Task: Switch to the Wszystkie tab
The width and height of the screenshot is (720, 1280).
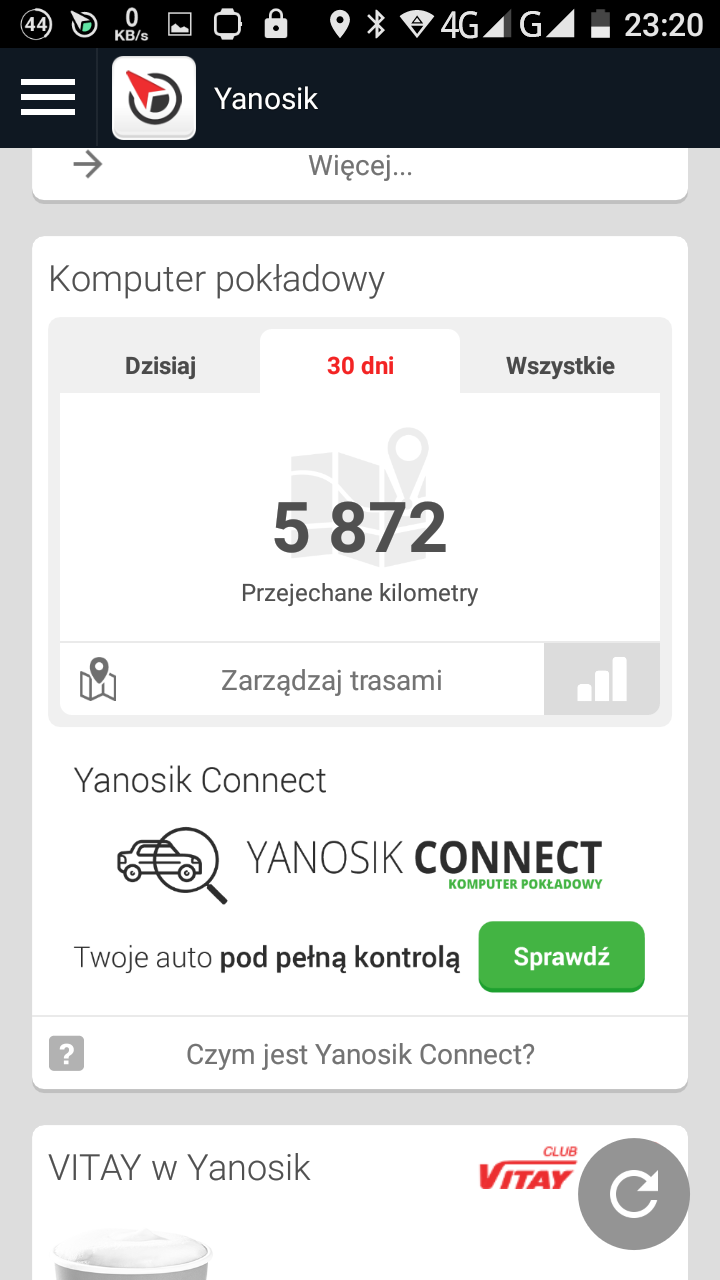Action: (x=560, y=366)
